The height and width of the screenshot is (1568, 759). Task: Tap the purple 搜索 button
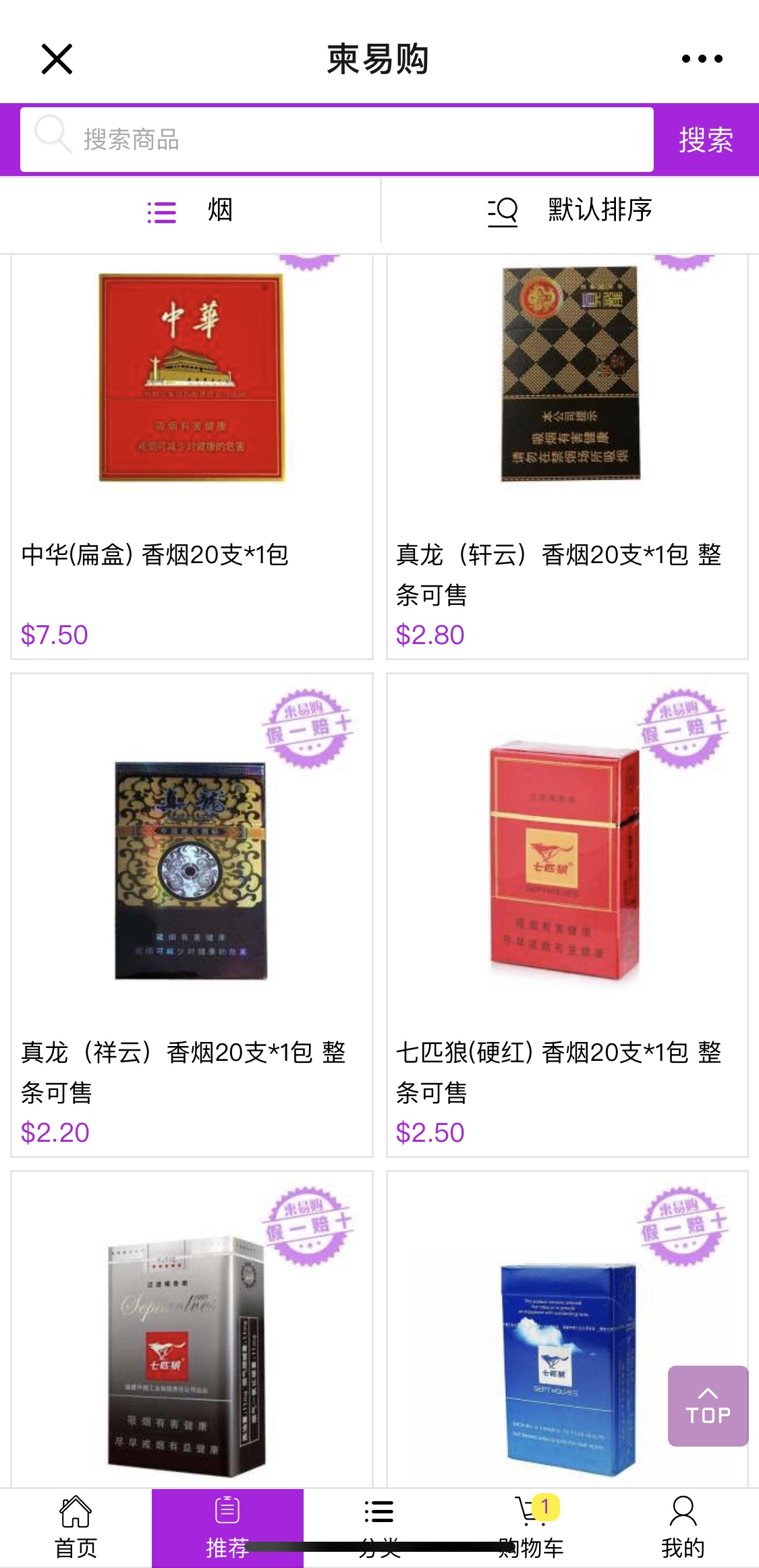coord(706,140)
